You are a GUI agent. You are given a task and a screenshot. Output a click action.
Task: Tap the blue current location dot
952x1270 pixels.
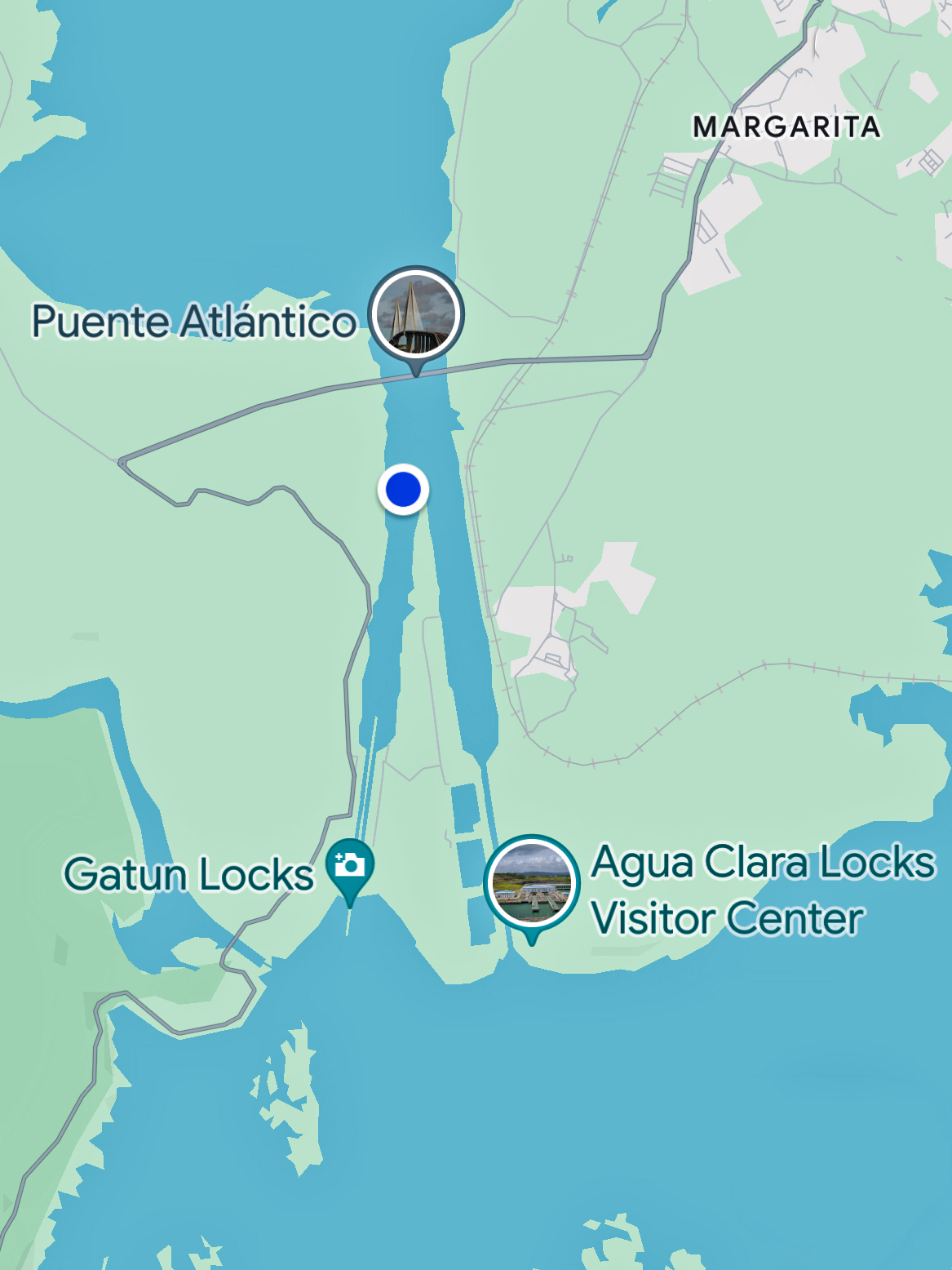403,490
